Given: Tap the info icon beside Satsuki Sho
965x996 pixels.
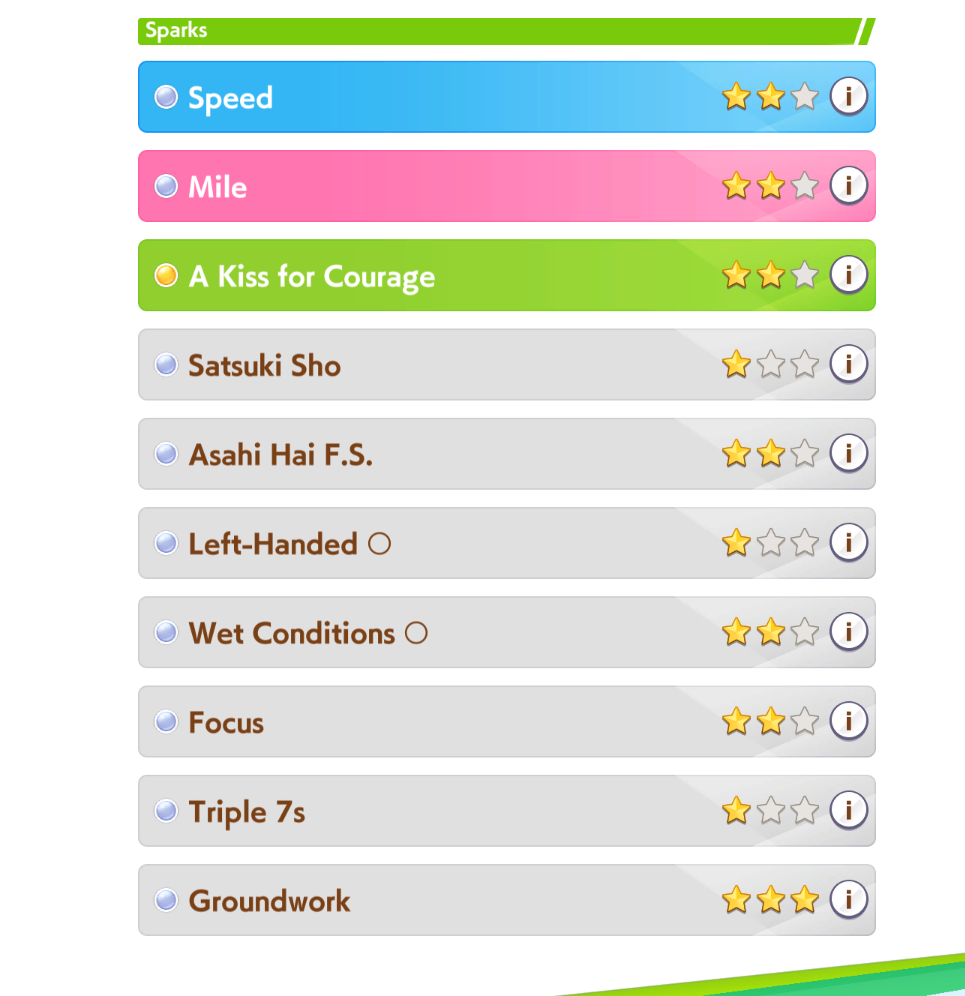Looking at the screenshot, I should click(x=848, y=364).
